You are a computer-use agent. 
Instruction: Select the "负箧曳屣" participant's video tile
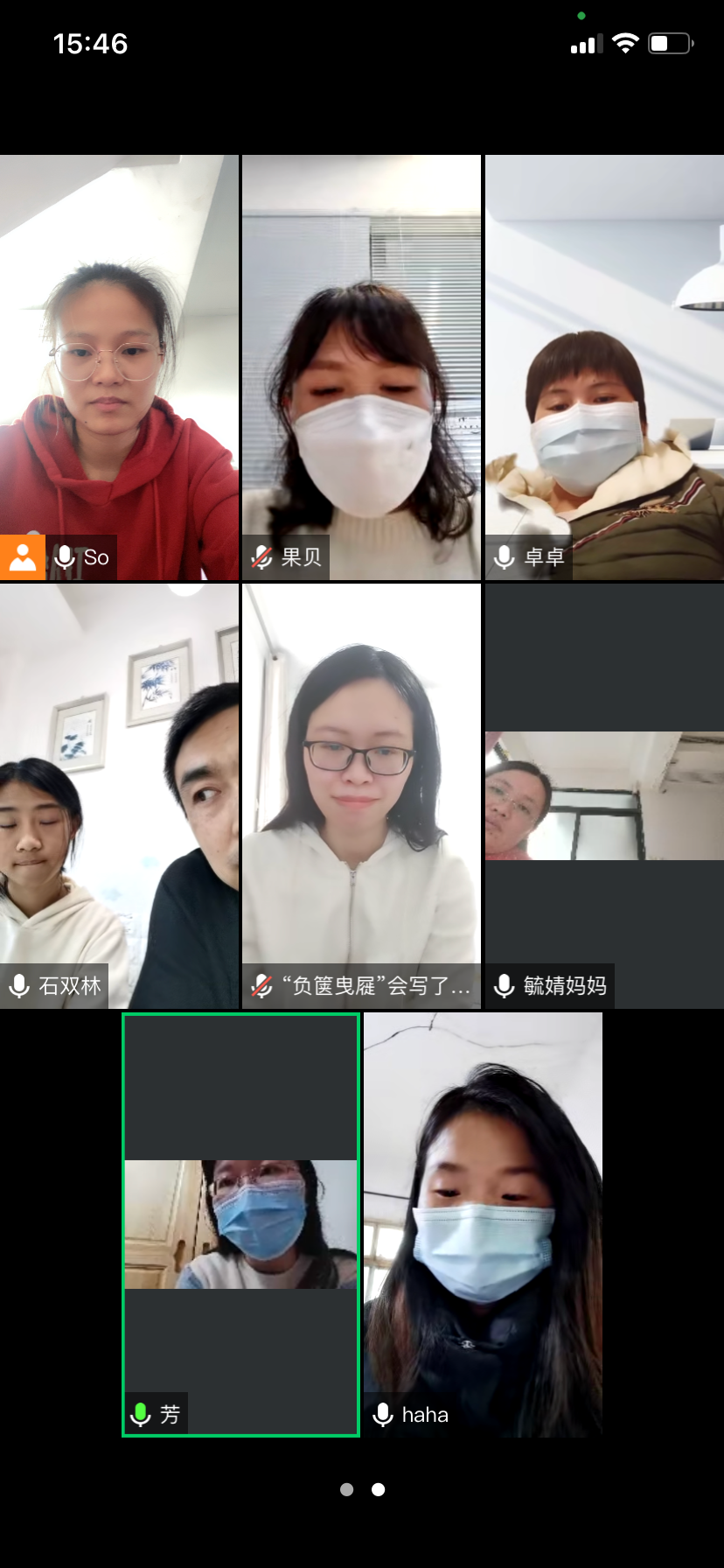361,796
